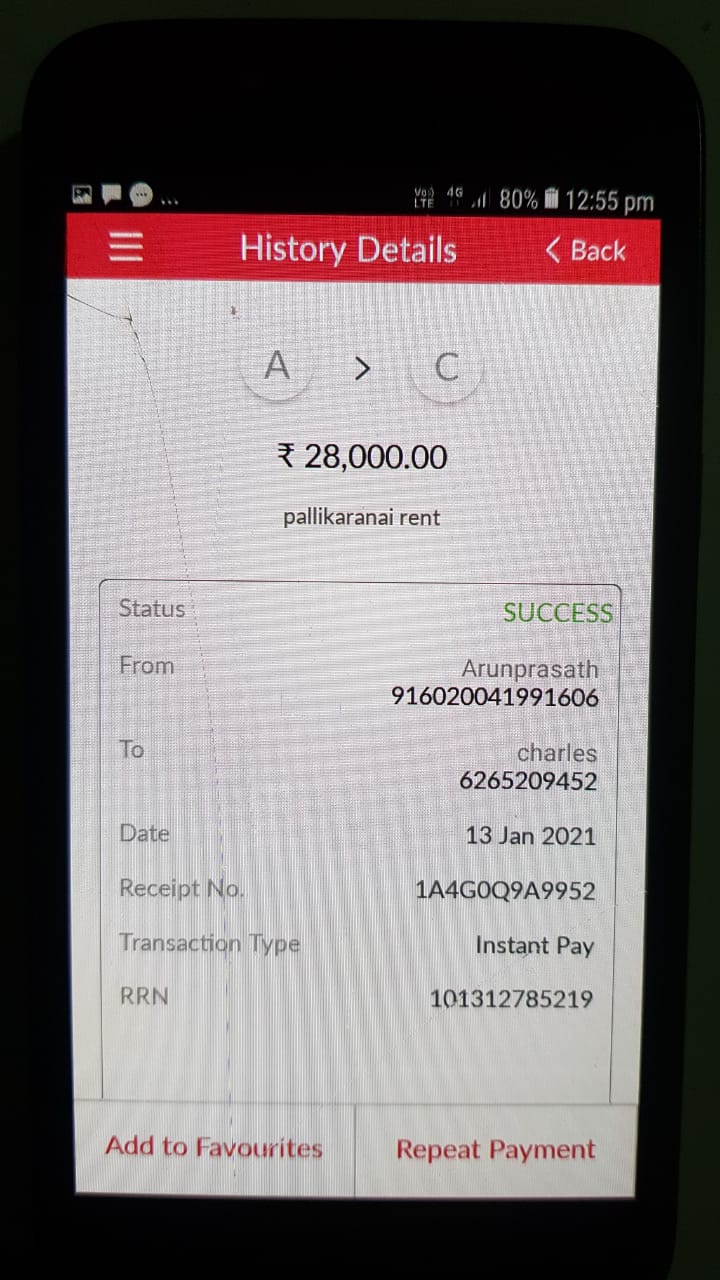Open the hamburger drawer menu
Viewport: 720px width, 1280px height.
(x=126, y=246)
